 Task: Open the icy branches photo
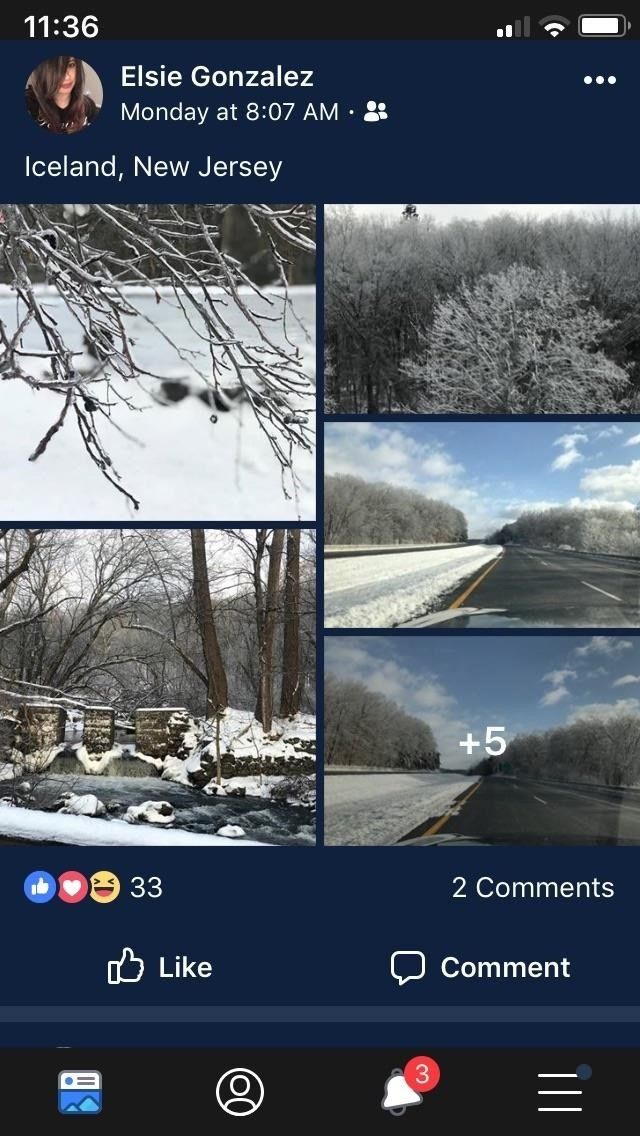click(157, 362)
